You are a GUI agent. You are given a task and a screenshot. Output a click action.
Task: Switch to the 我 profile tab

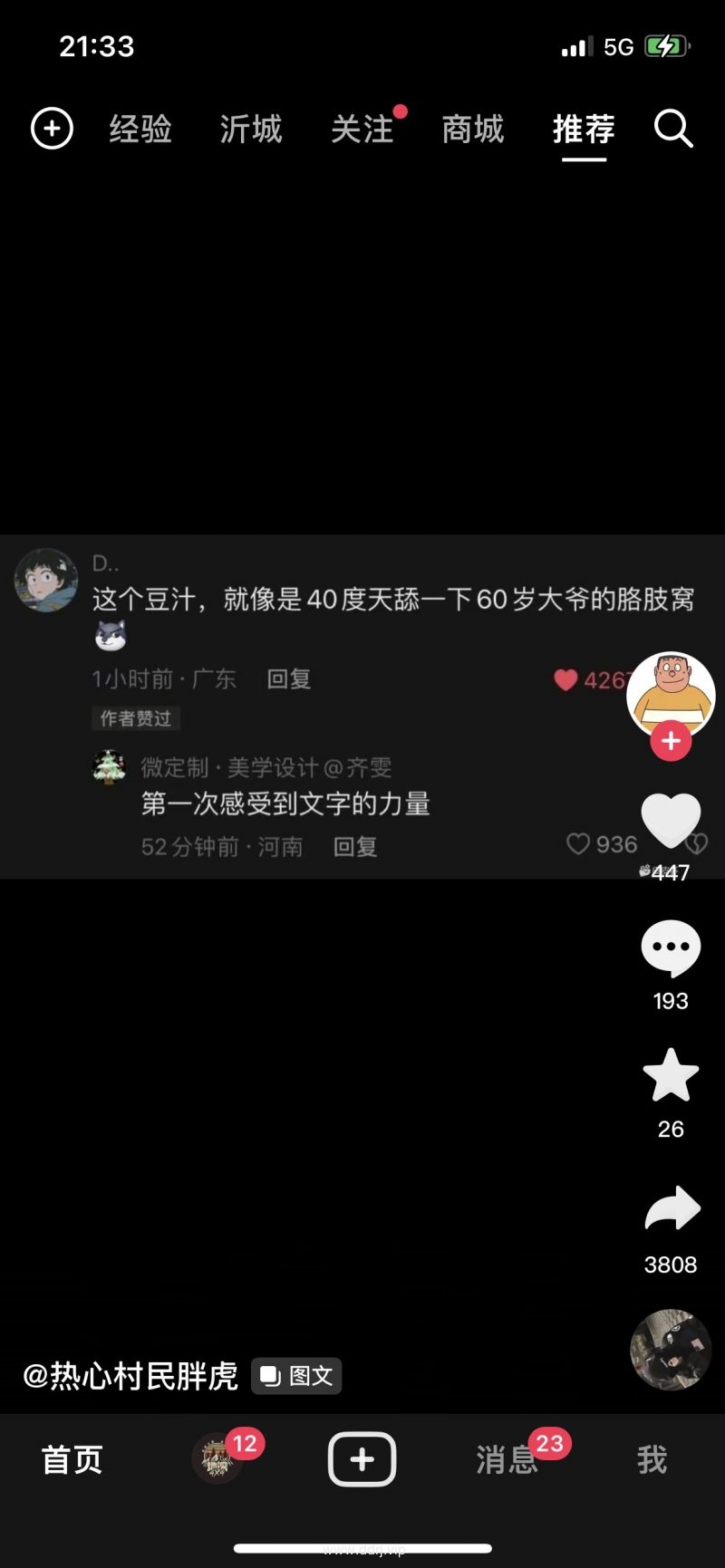[652, 1459]
